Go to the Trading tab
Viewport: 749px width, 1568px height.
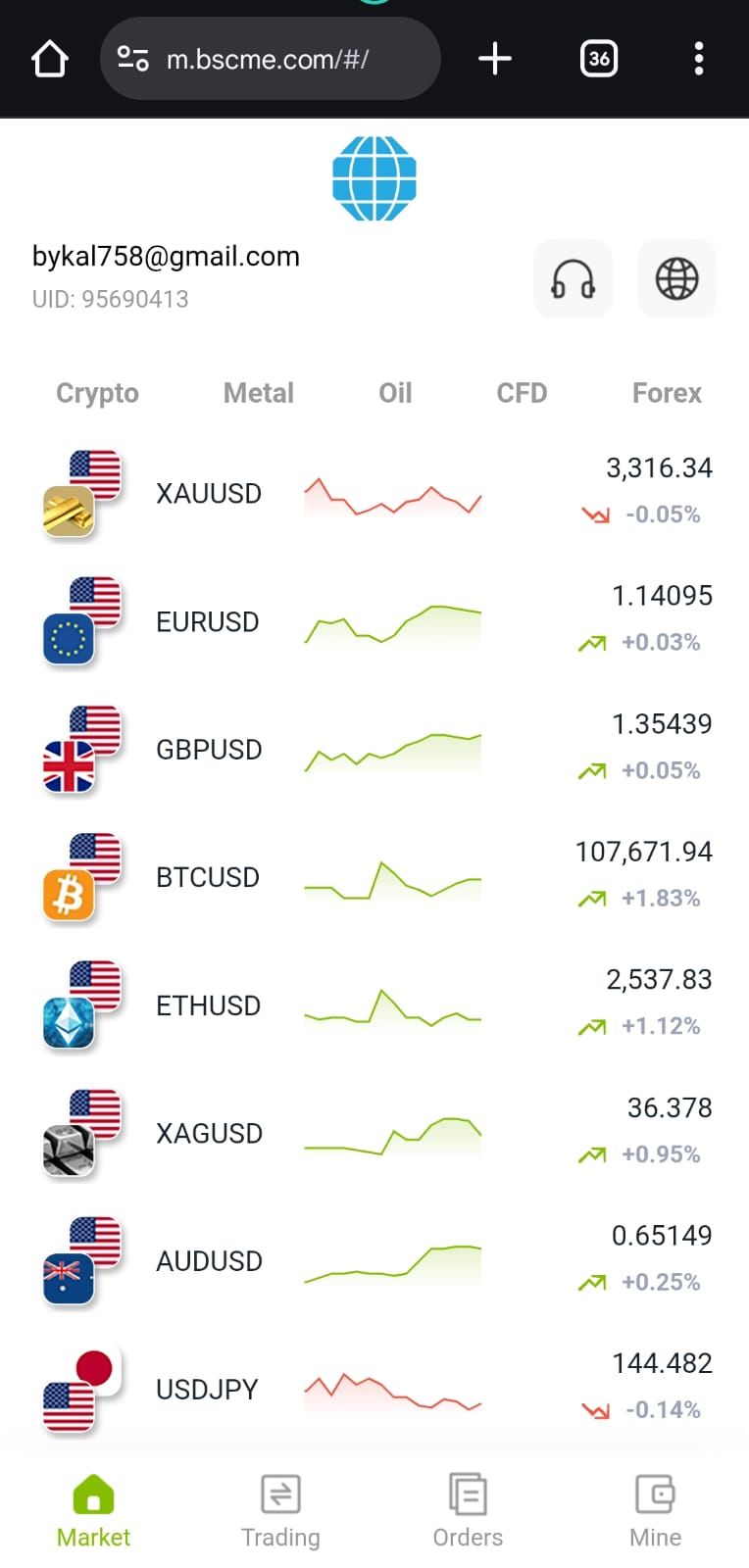coord(280,1511)
